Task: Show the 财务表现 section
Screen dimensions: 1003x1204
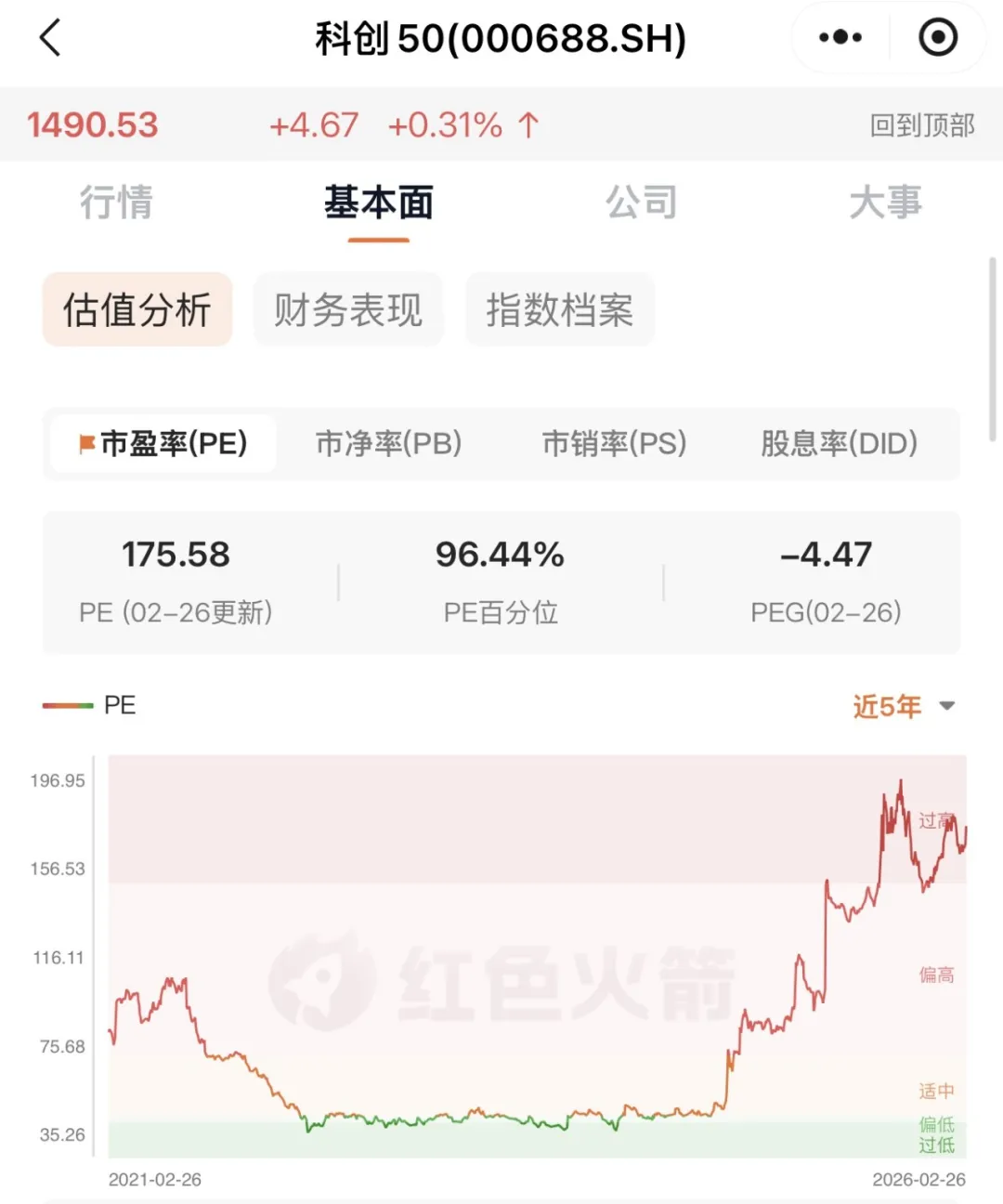Action: (348, 309)
